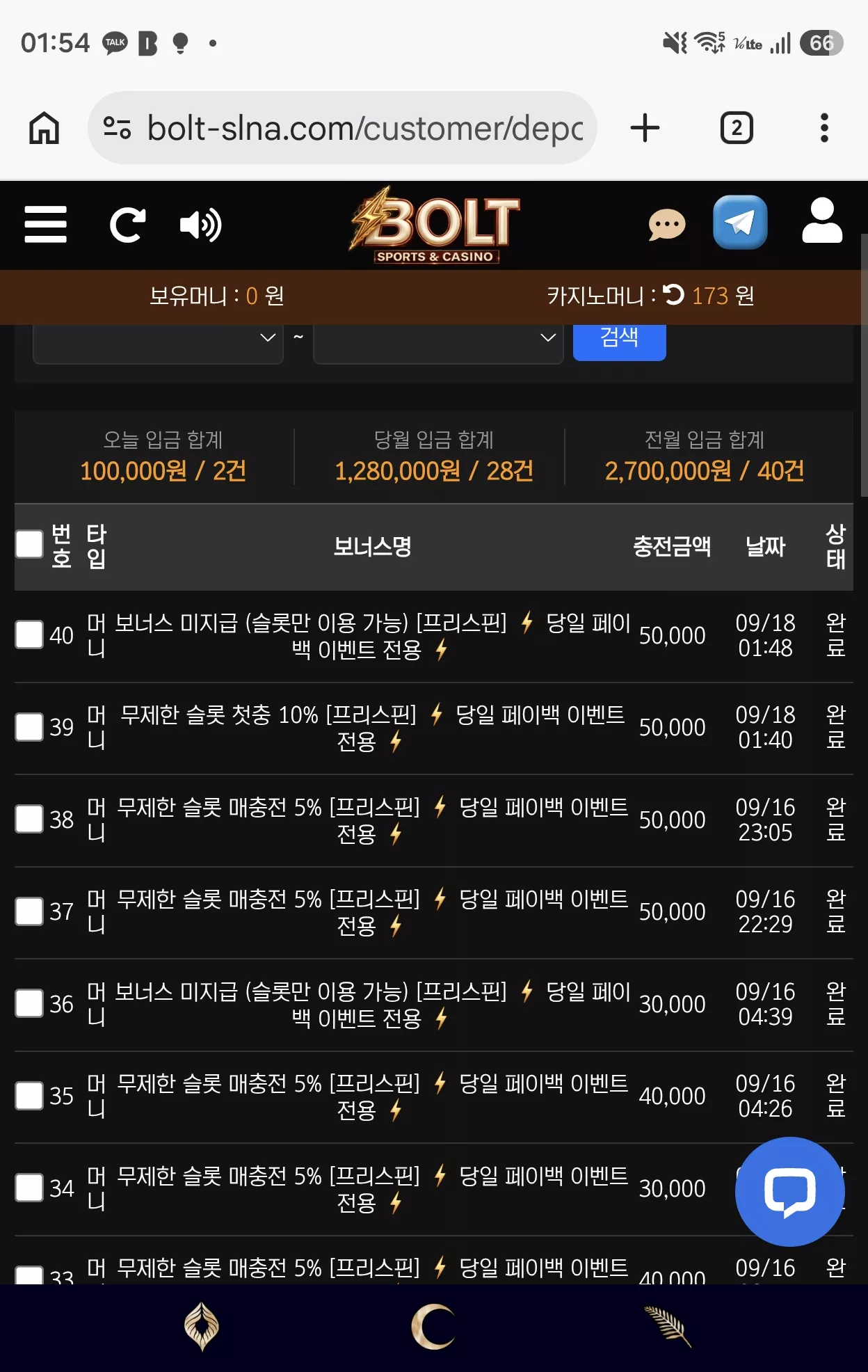Image resolution: width=868 pixels, height=1372 pixels.
Task: Open the user profile icon
Action: (822, 221)
